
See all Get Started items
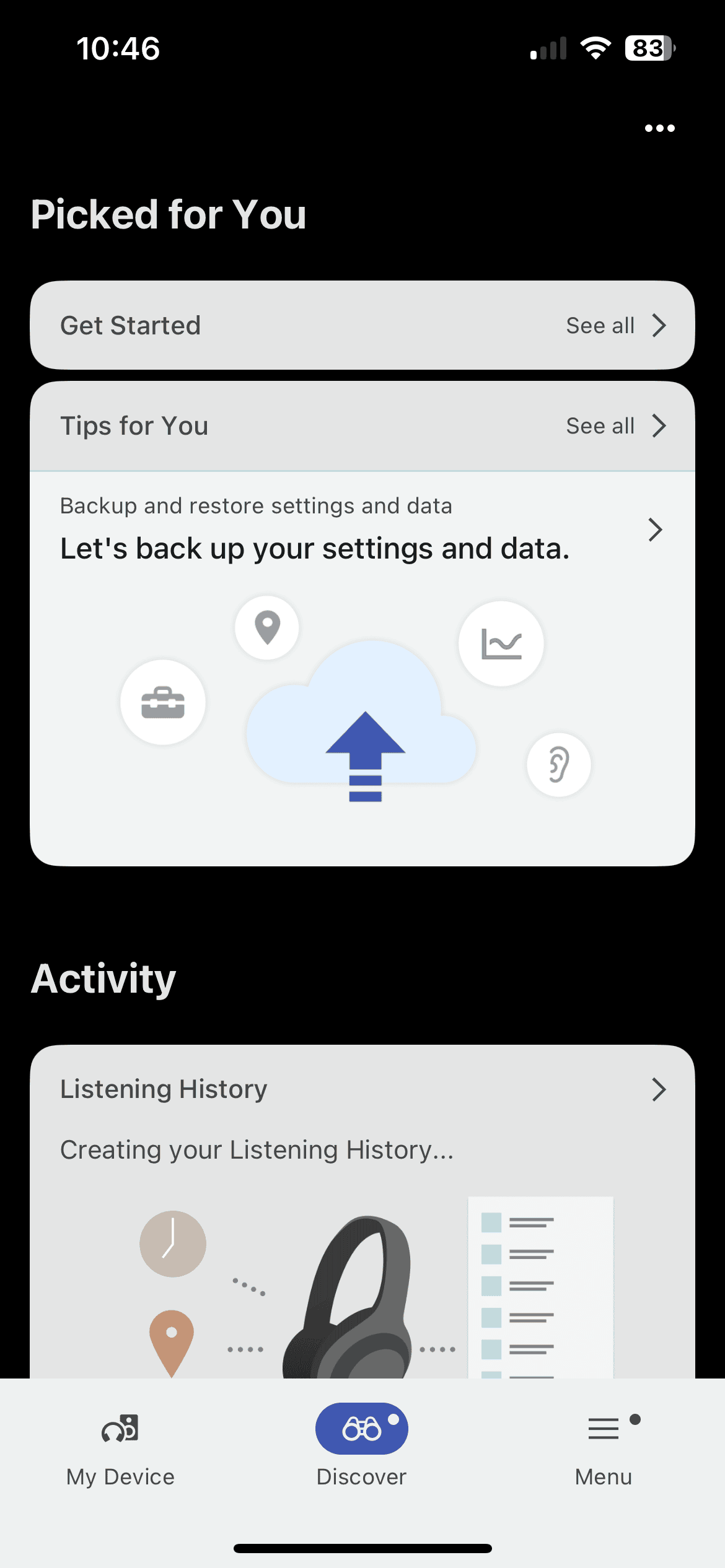[615, 326]
